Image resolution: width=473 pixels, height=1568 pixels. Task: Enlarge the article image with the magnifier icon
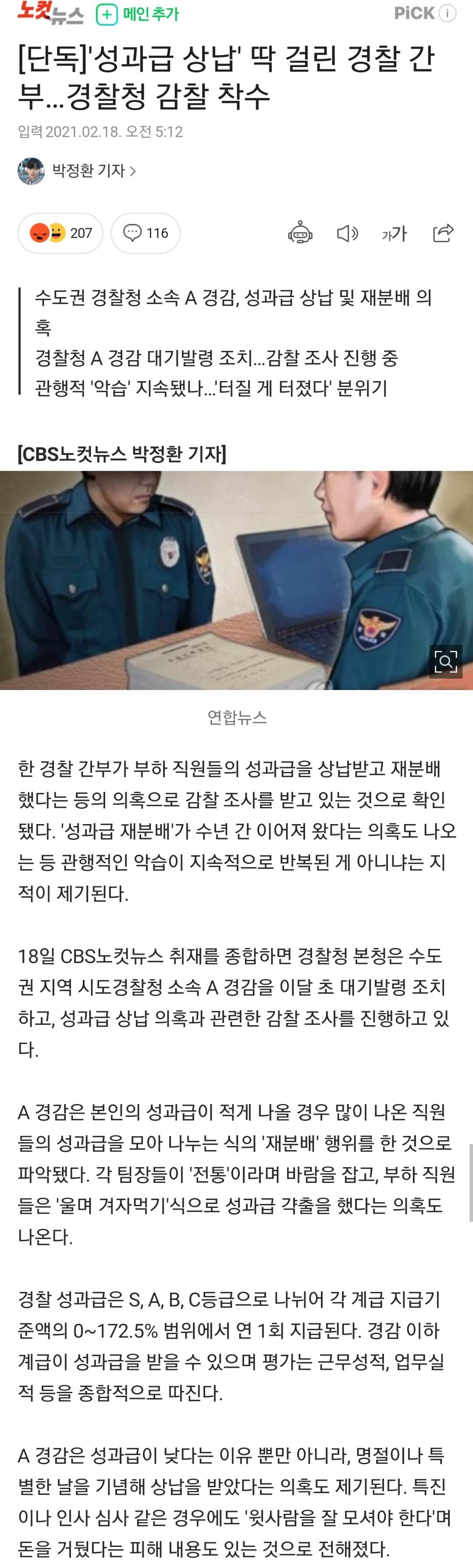pos(446,660)
